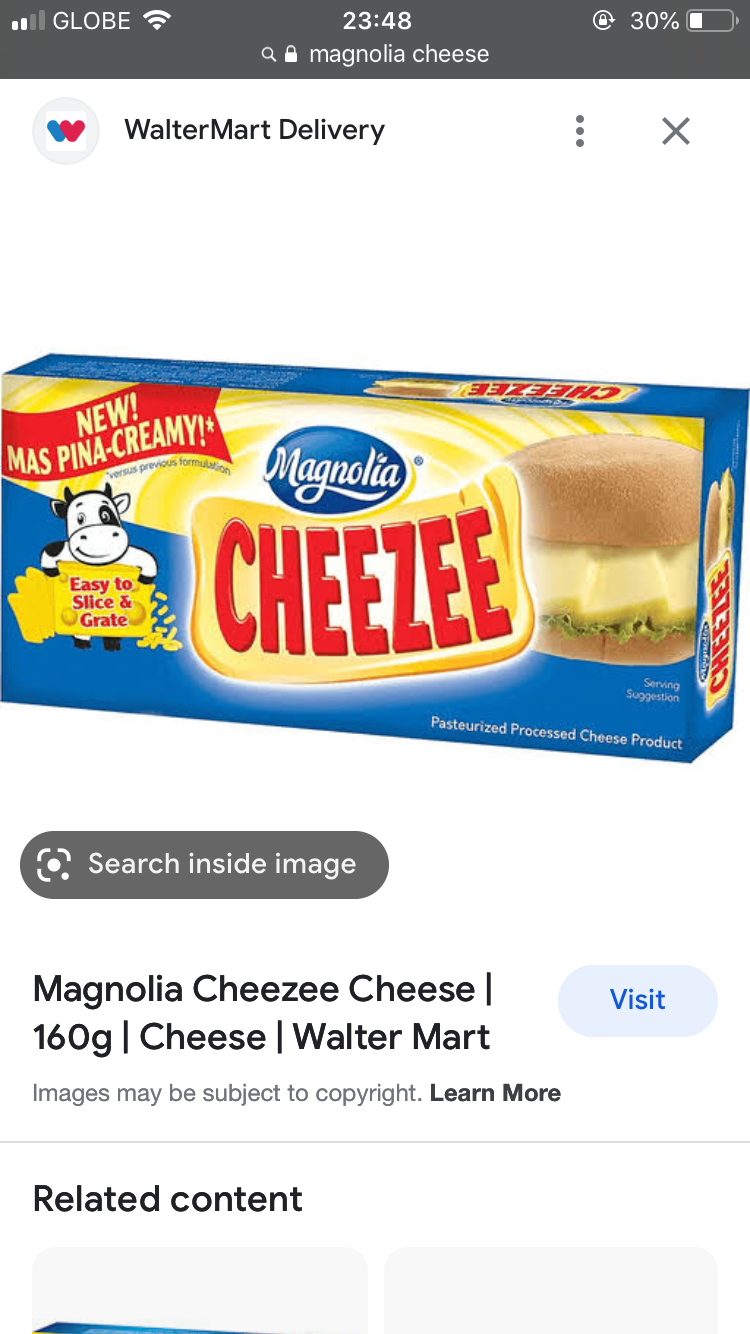Open the Magnolia Cheezee Cheese title link
Image resolution: width=750 pixels, height=1334 pixels.
tap(263, 1013)
